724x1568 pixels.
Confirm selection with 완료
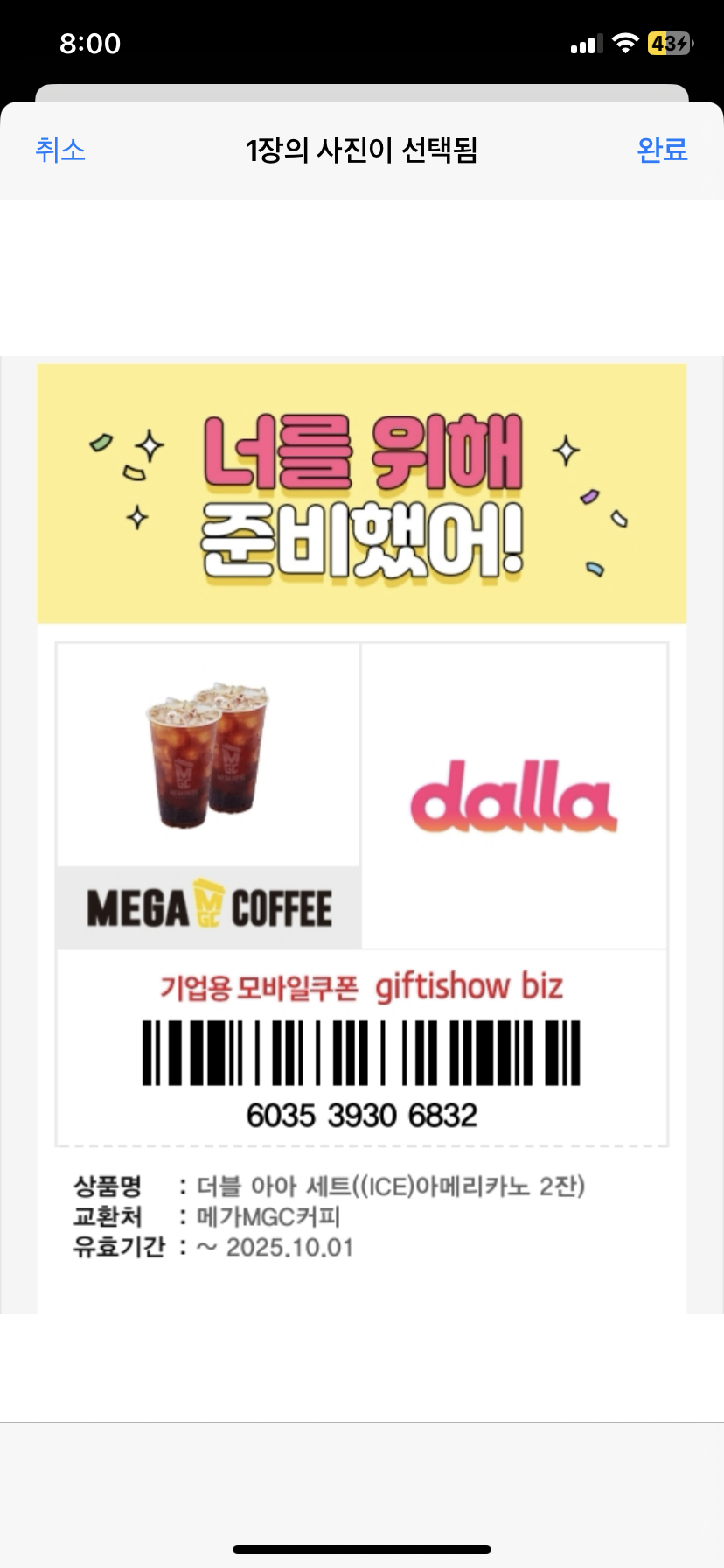click(662, 150)
